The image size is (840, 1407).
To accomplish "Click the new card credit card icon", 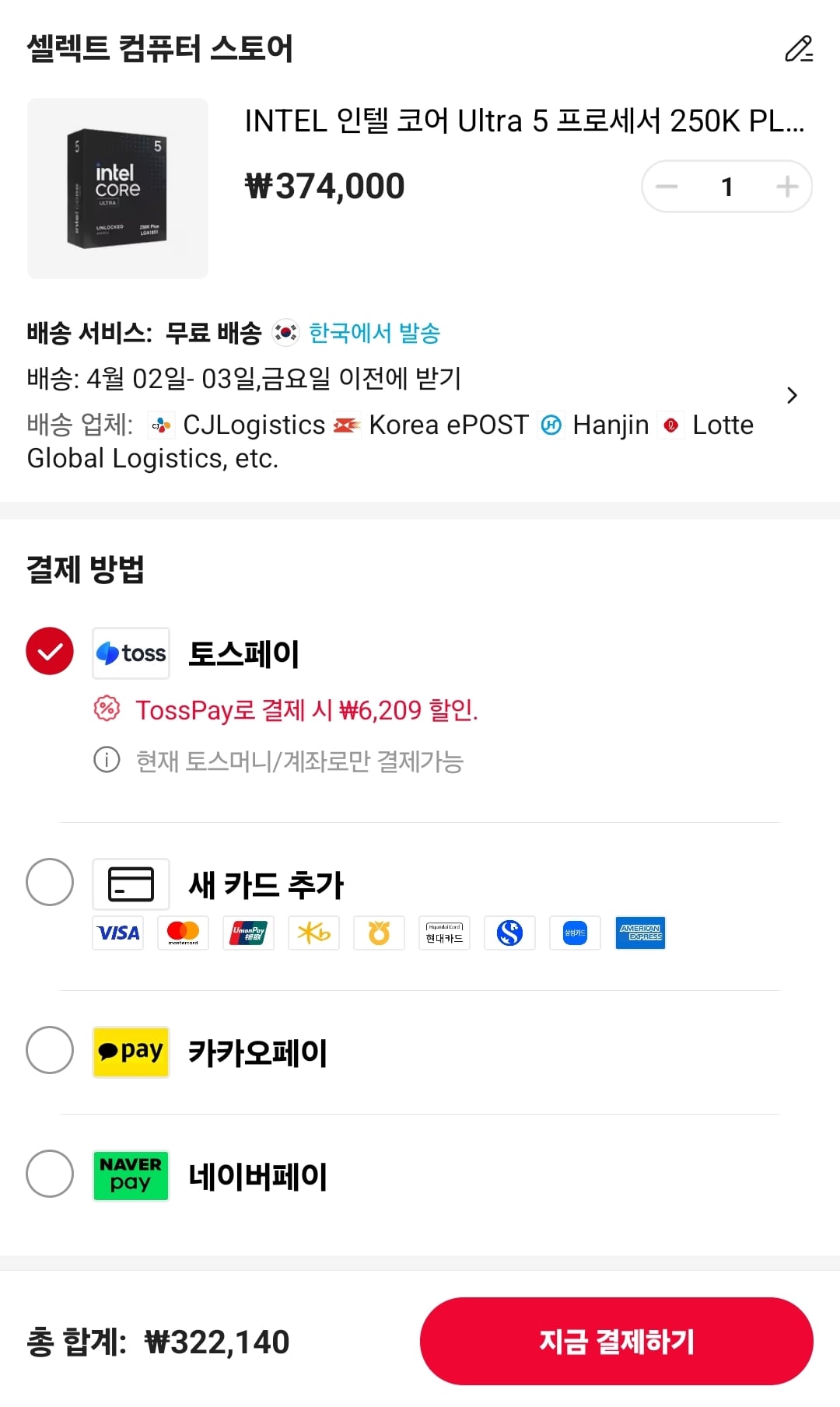I will click(131, 884).
